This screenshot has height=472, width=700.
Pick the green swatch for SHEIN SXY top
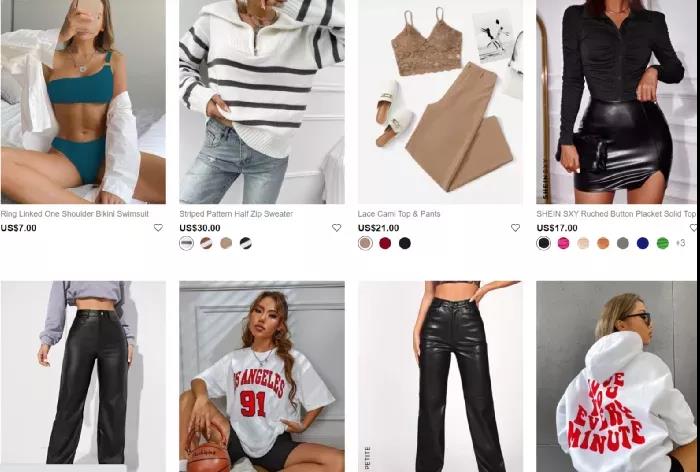click(x=662, y=243)
